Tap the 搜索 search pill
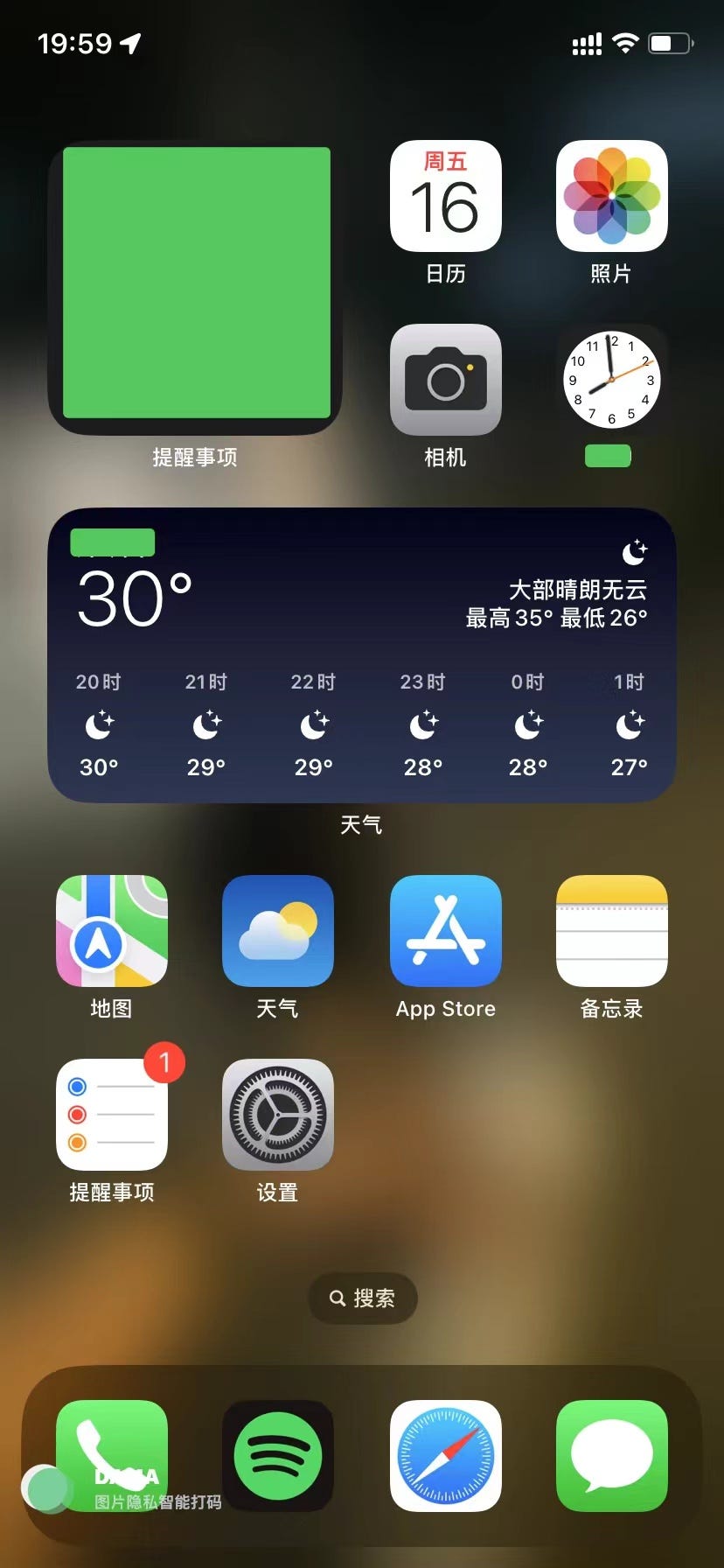This screenshot has width=724, height=1568. click(x=362, y=1298)
